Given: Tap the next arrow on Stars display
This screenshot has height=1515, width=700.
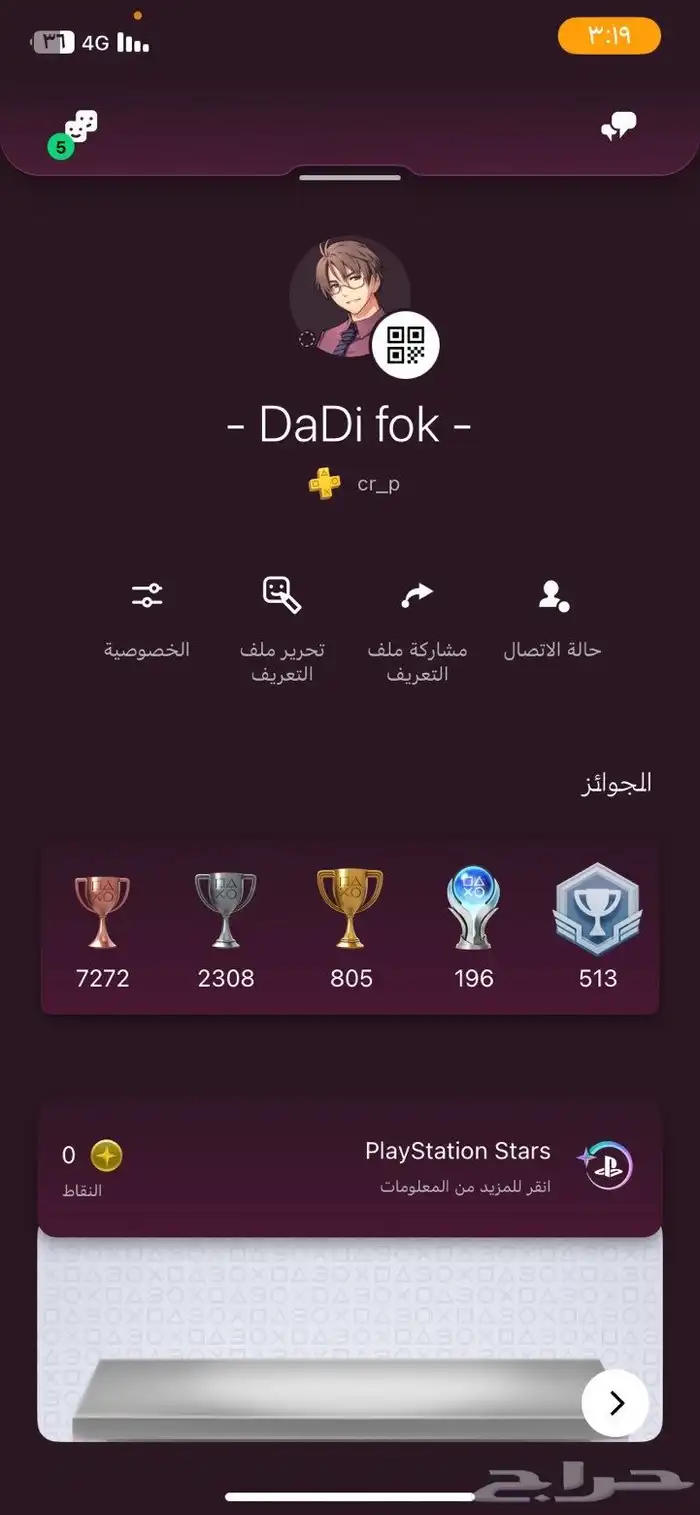Looking at the screenshot, I should tap(615, 1403).
